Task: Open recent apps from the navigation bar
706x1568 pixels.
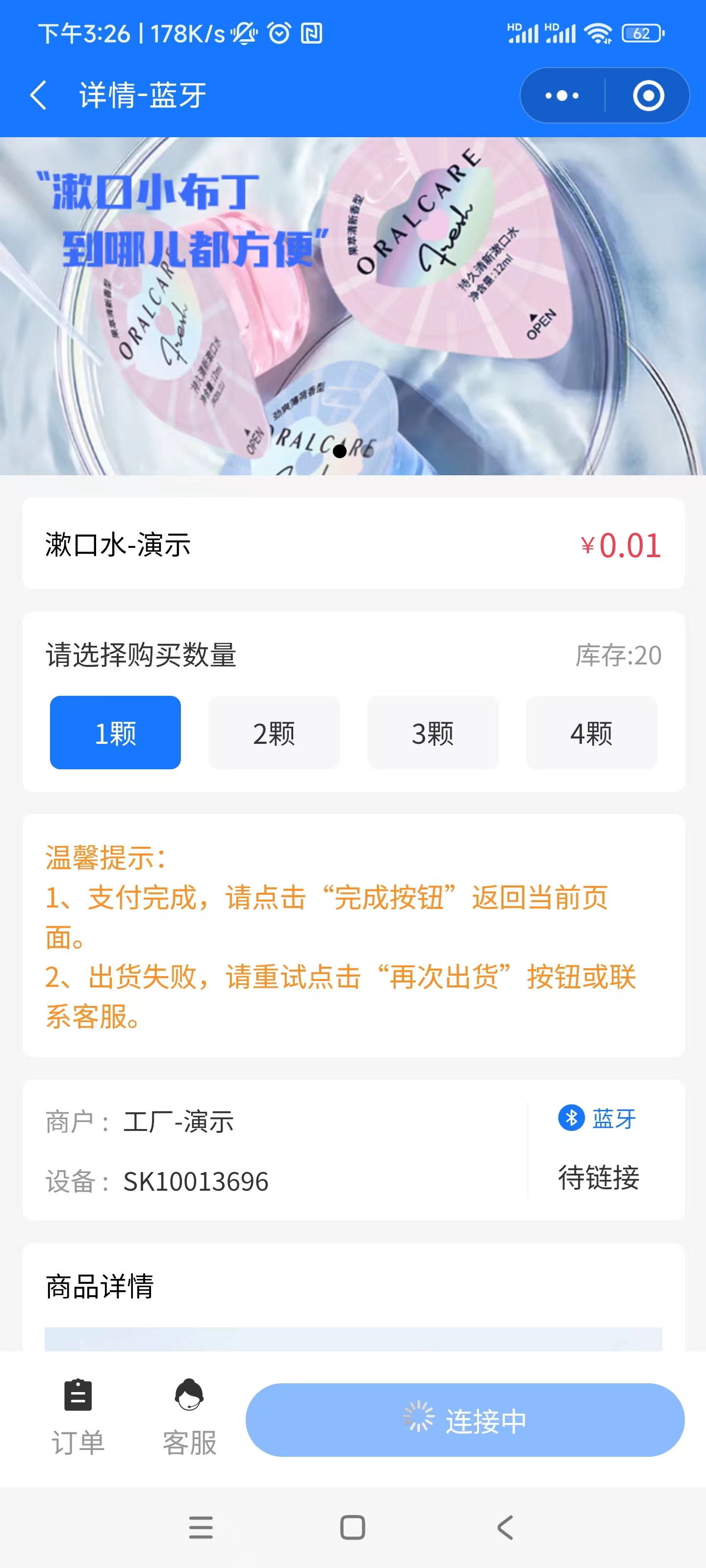Action: coord(201,1527)
